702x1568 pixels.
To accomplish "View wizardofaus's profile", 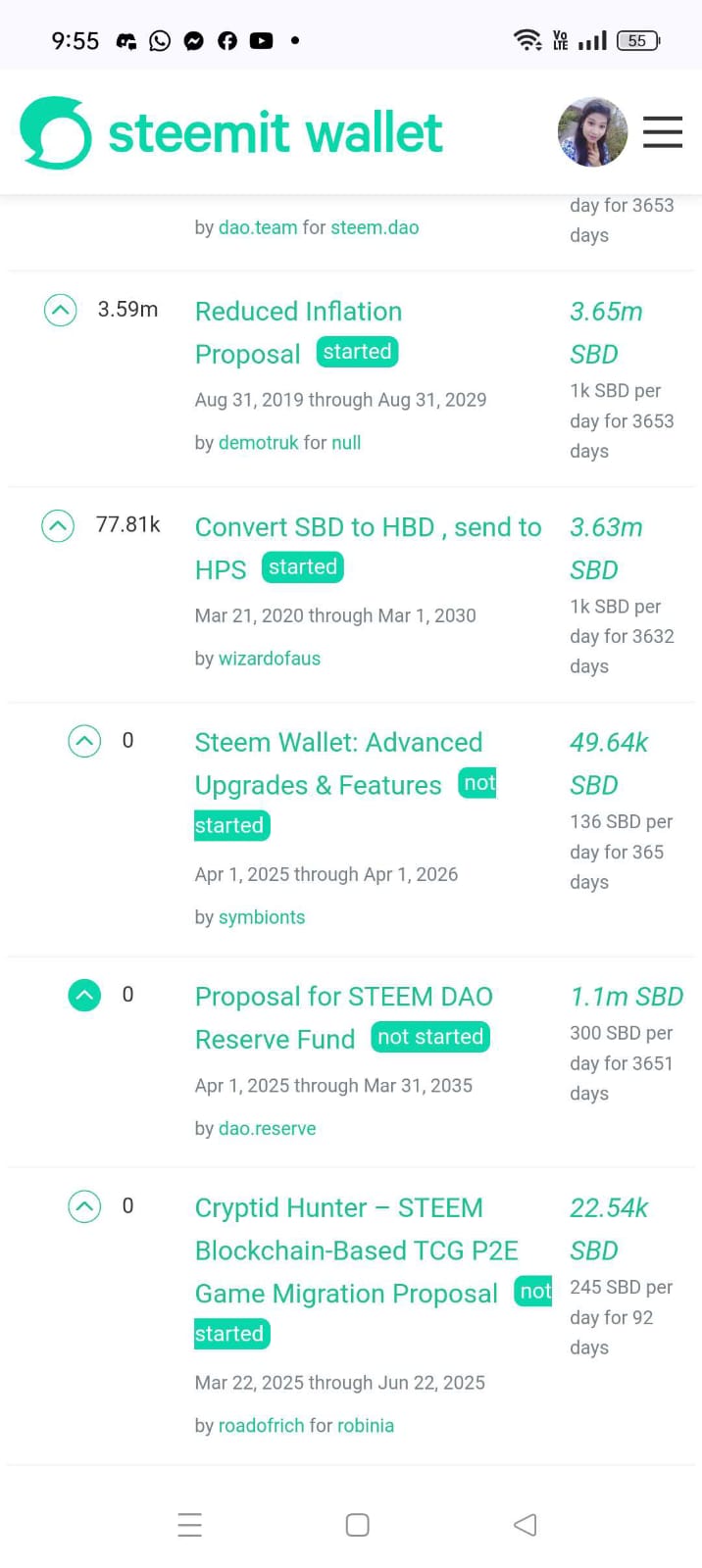I will coord(269,659).
